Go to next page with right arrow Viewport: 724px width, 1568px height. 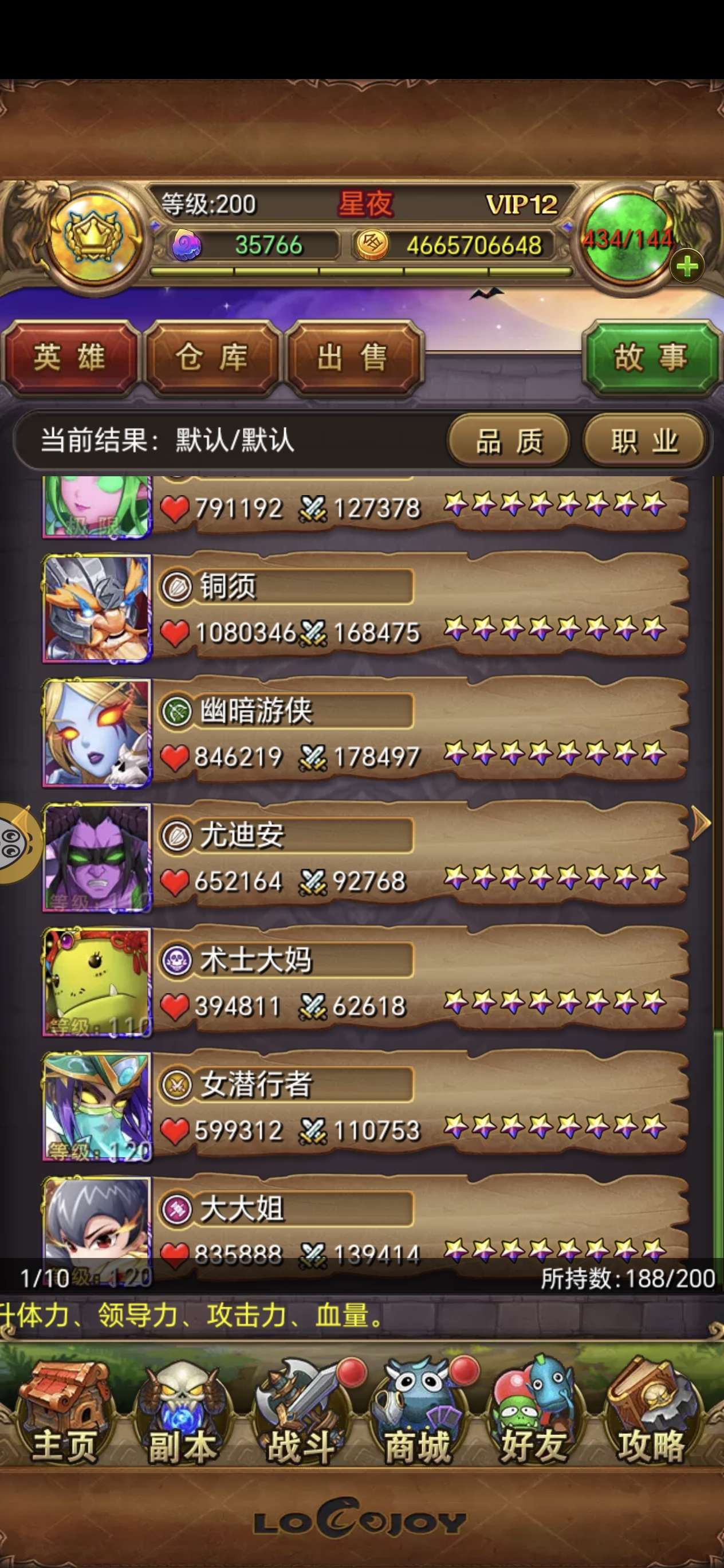pos(701,824)
